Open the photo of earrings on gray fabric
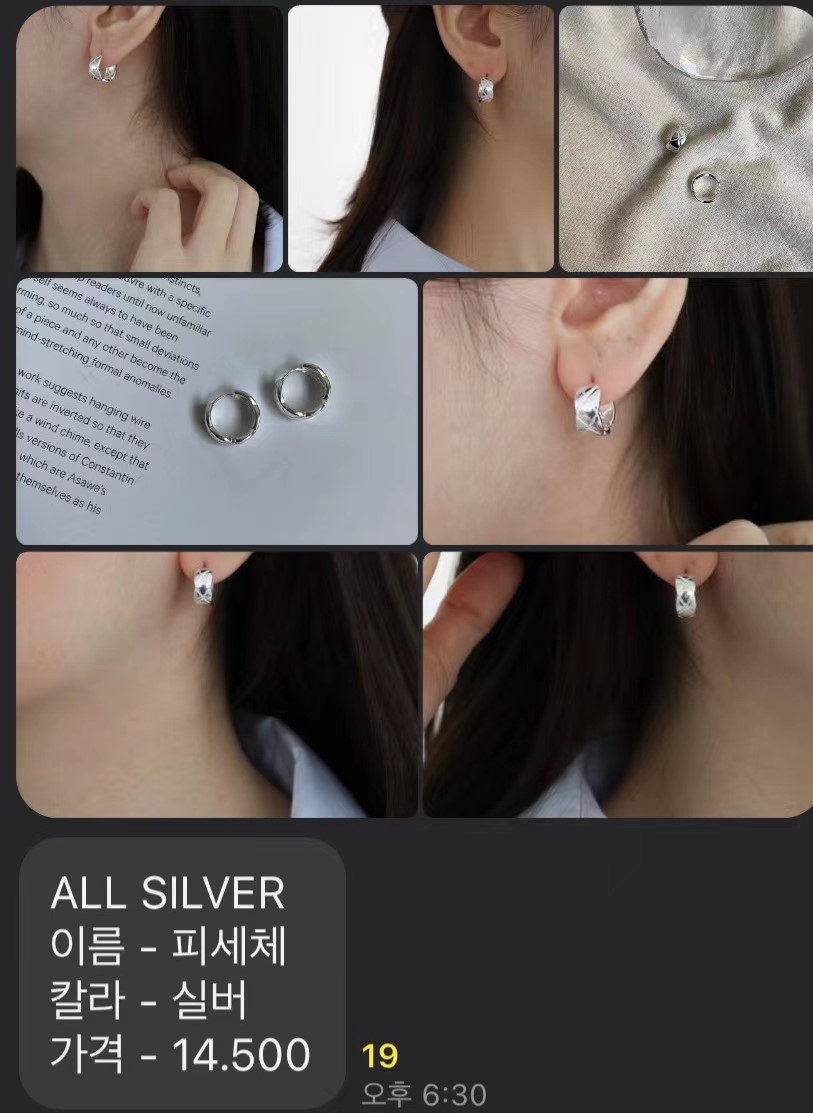This screenshot has height=1113, width=813. coord(686,138)
